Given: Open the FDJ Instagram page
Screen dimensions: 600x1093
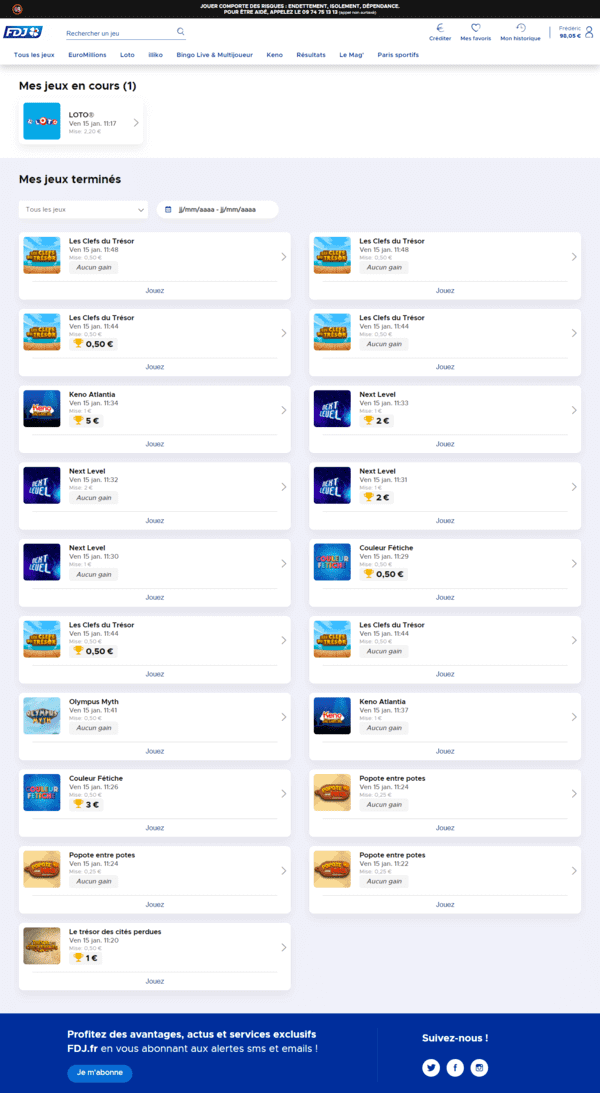Looking at the screenshot, I should [x=479, y=1067].
